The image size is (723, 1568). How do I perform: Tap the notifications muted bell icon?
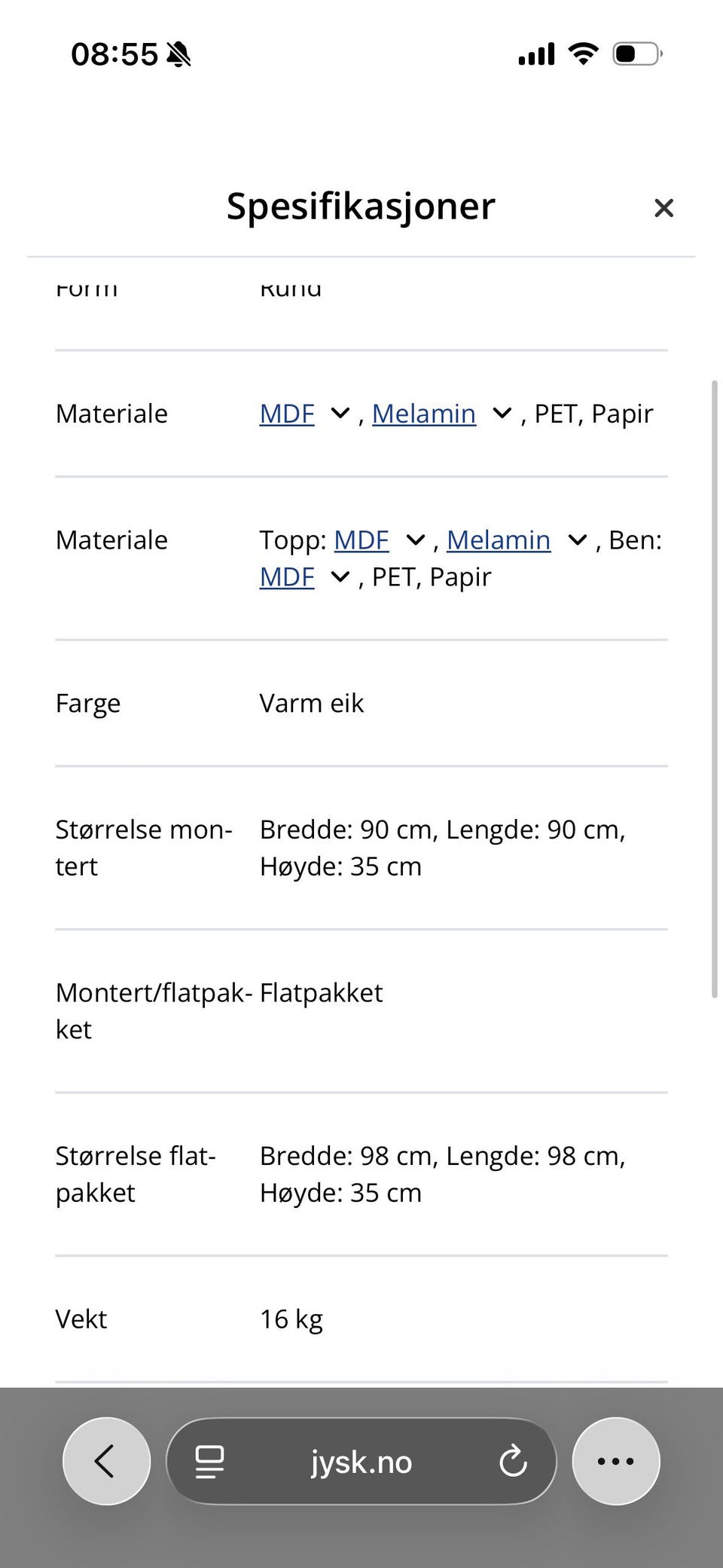point(178,53)
